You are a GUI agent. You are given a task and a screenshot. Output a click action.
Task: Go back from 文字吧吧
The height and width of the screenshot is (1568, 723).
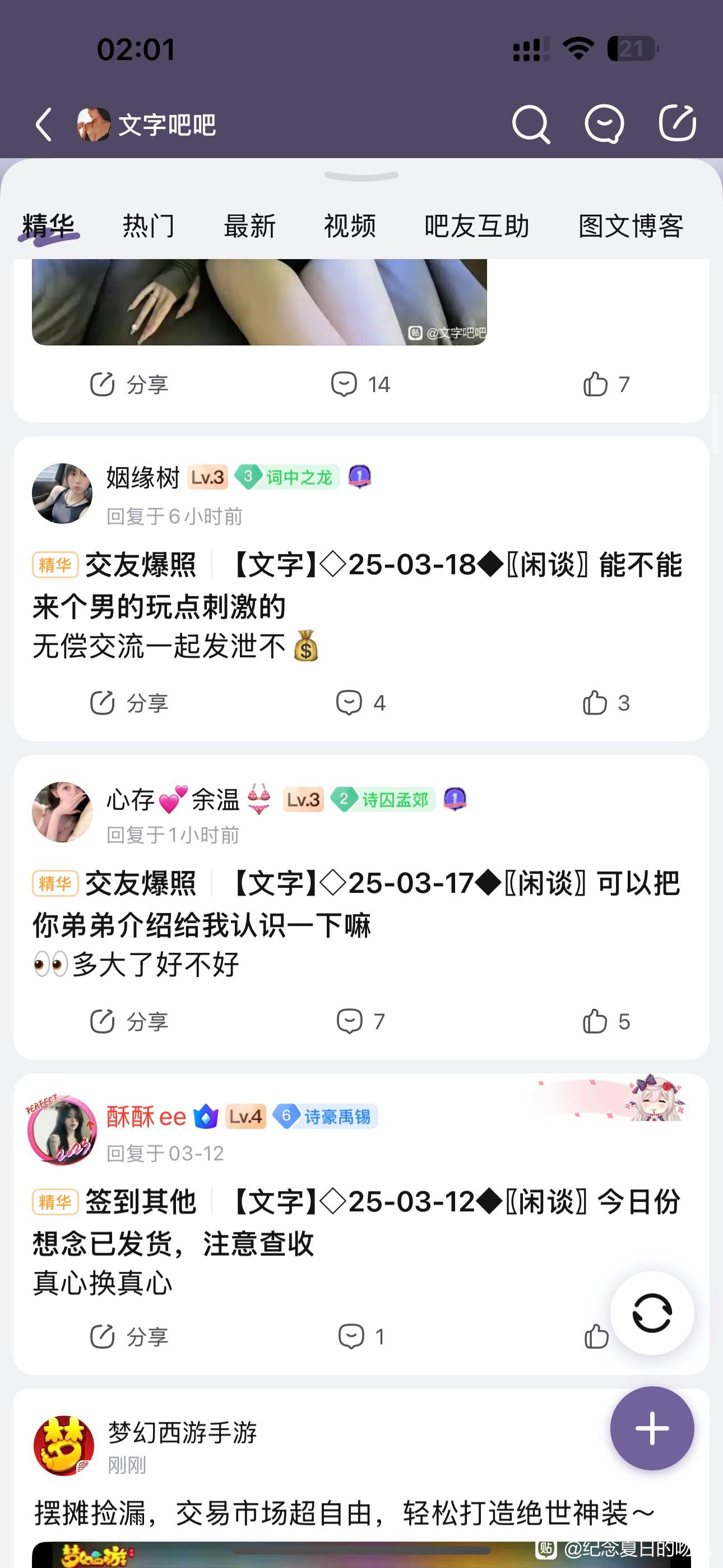click(44, 125)
